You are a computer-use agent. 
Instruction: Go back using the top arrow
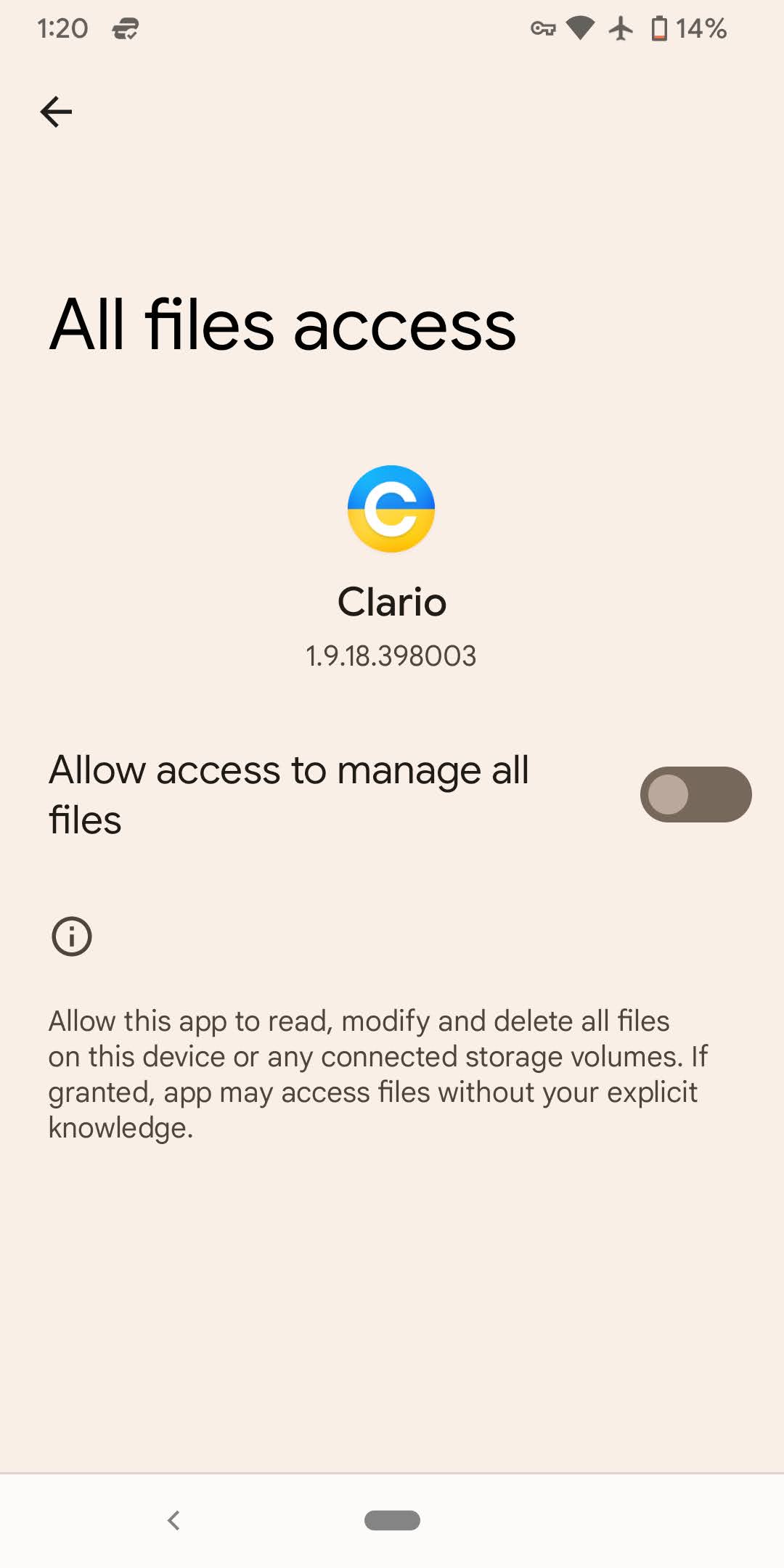56,112
